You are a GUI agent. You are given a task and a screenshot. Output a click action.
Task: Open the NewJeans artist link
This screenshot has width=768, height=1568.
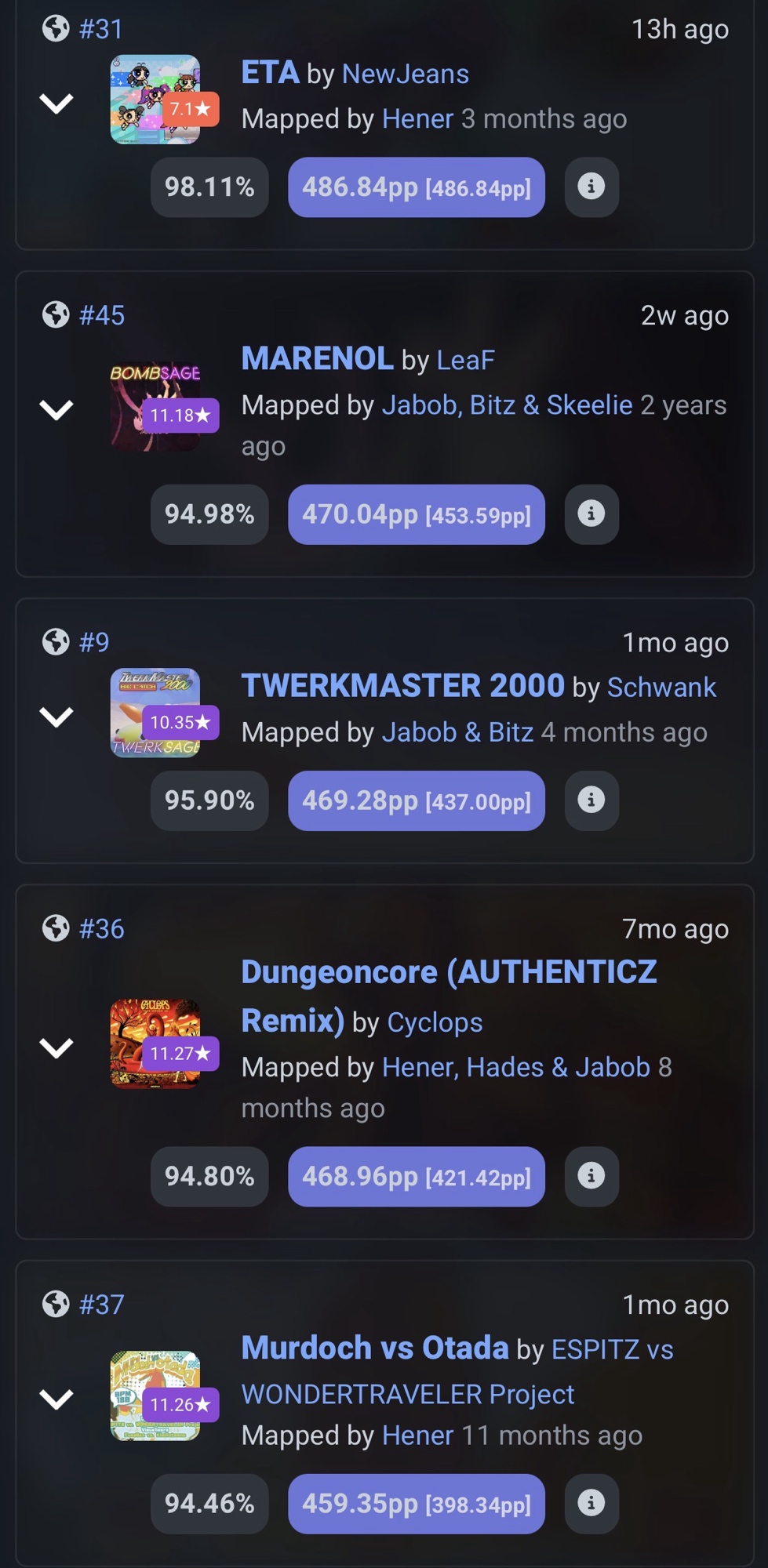point(405,74)
